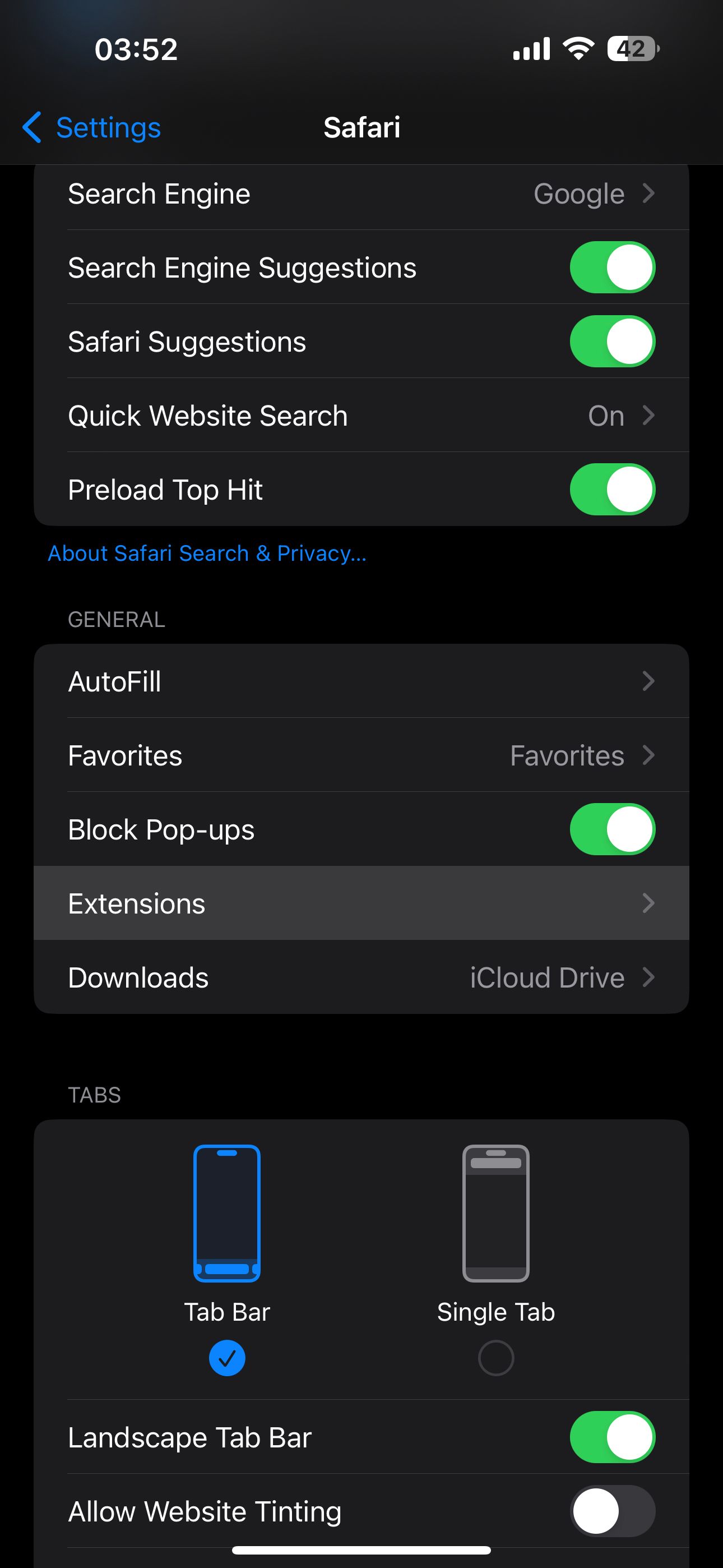Disable Block Pop-ups

point(612,829)
